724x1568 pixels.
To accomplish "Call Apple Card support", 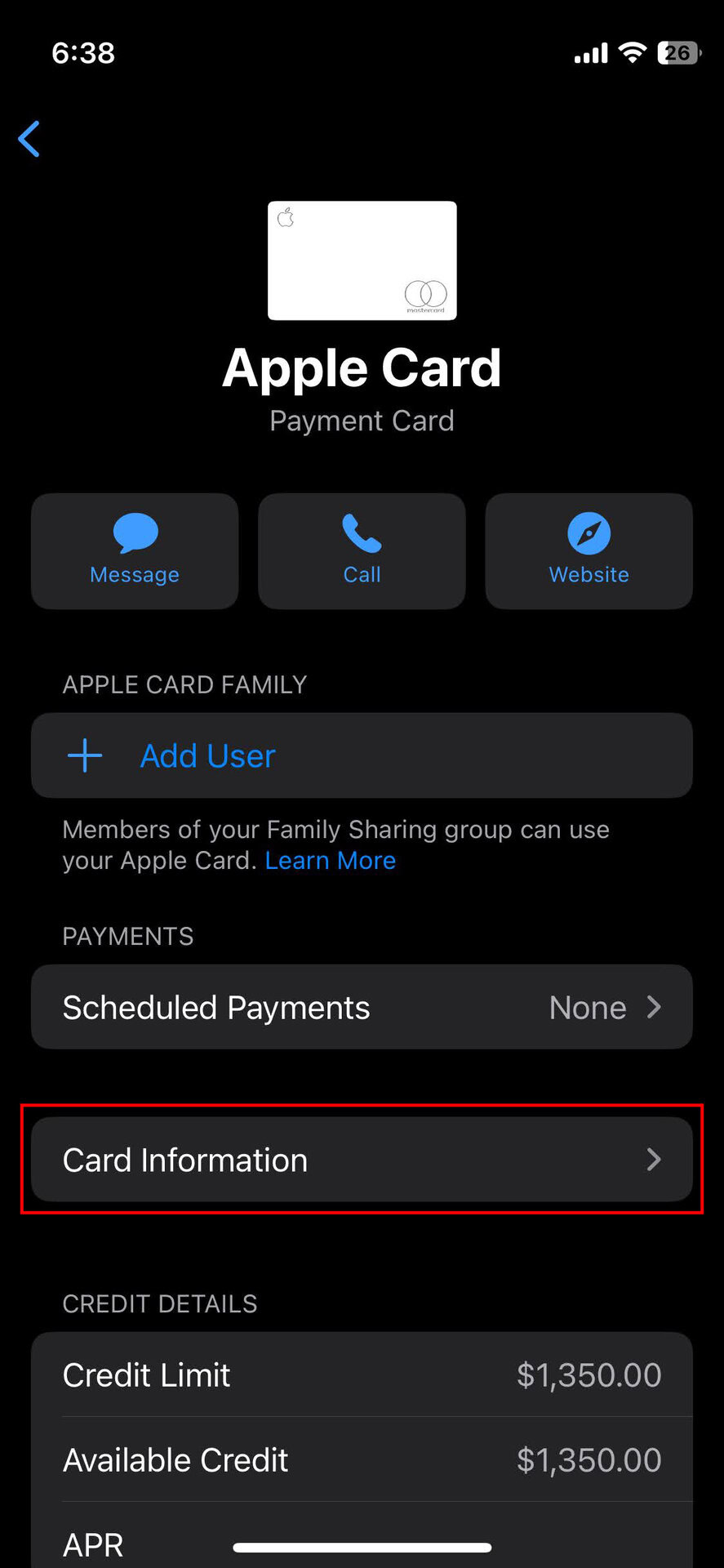I will pos(362,550).
